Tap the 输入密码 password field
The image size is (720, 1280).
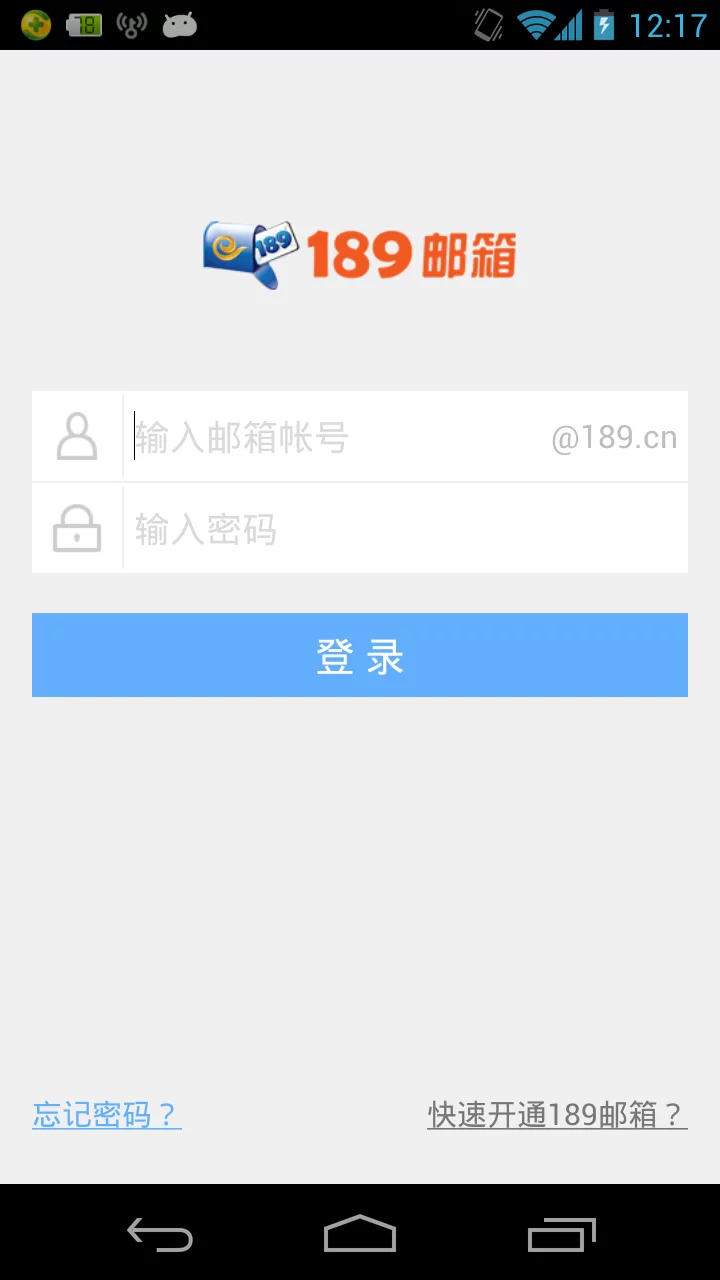tap(405, 529)
